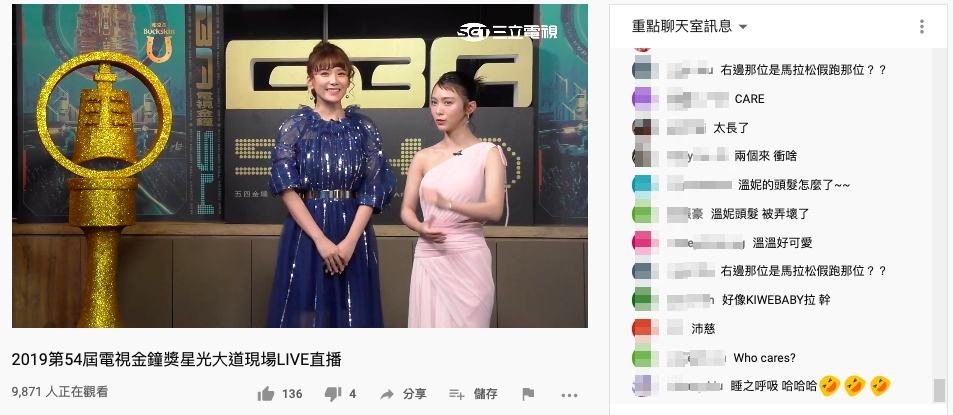Screen dimensions: 953x415
Task: Report the video with the flag icon
Action: (528, 394)
